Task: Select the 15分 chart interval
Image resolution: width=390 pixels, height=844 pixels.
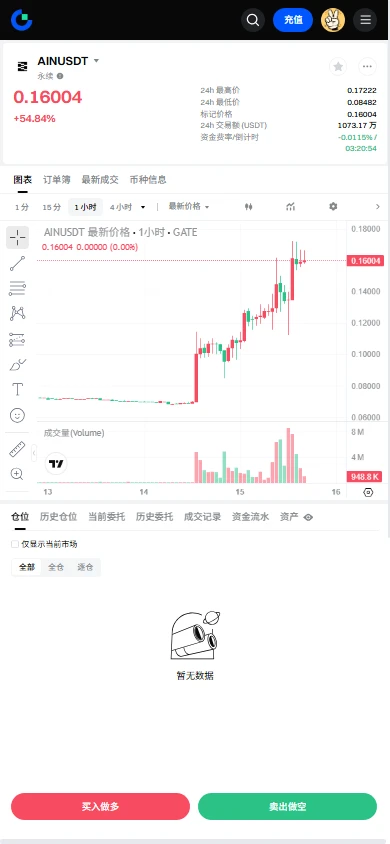Action: [52, 207]
